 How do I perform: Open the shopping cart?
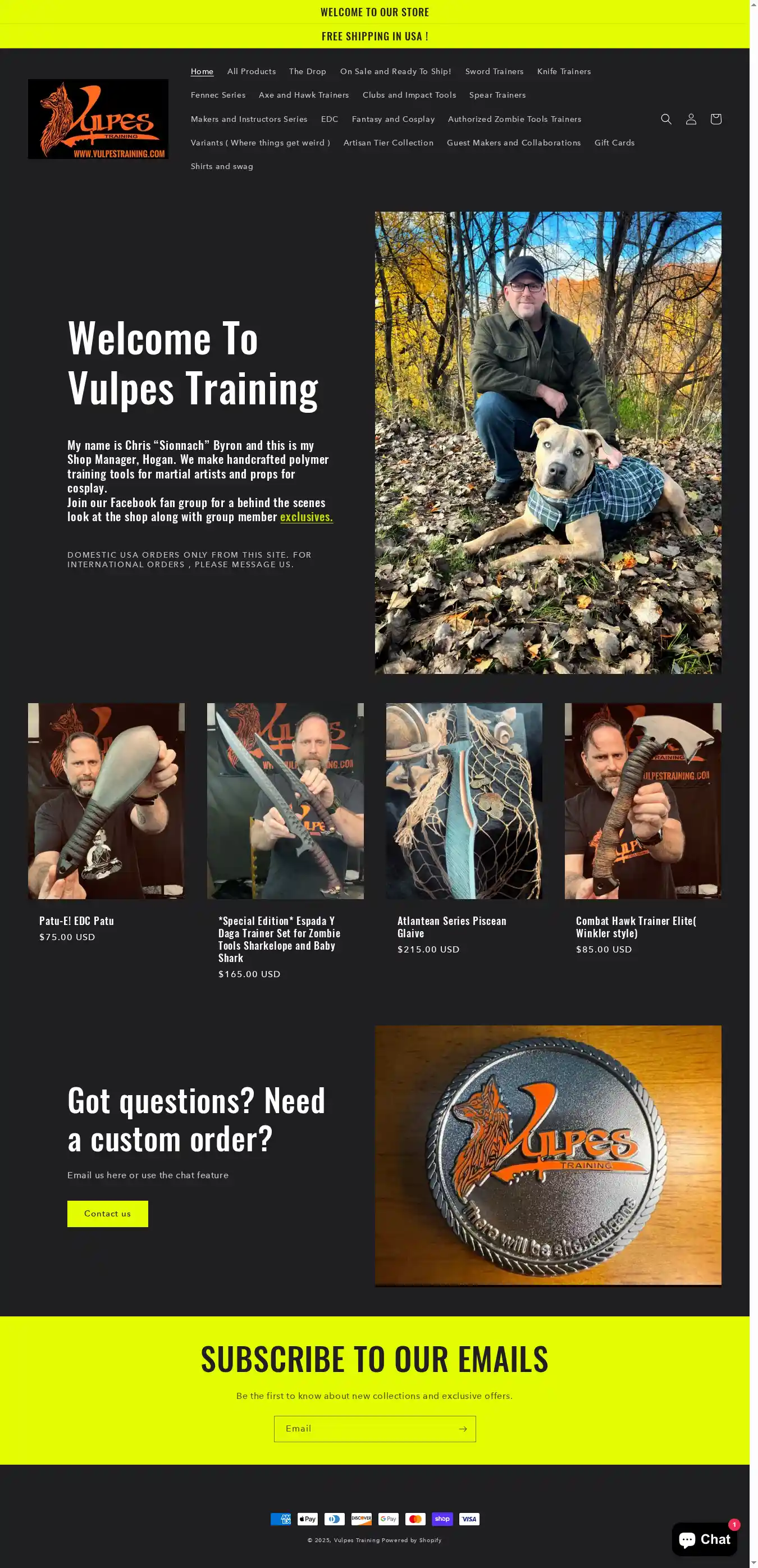pos(715,119)
